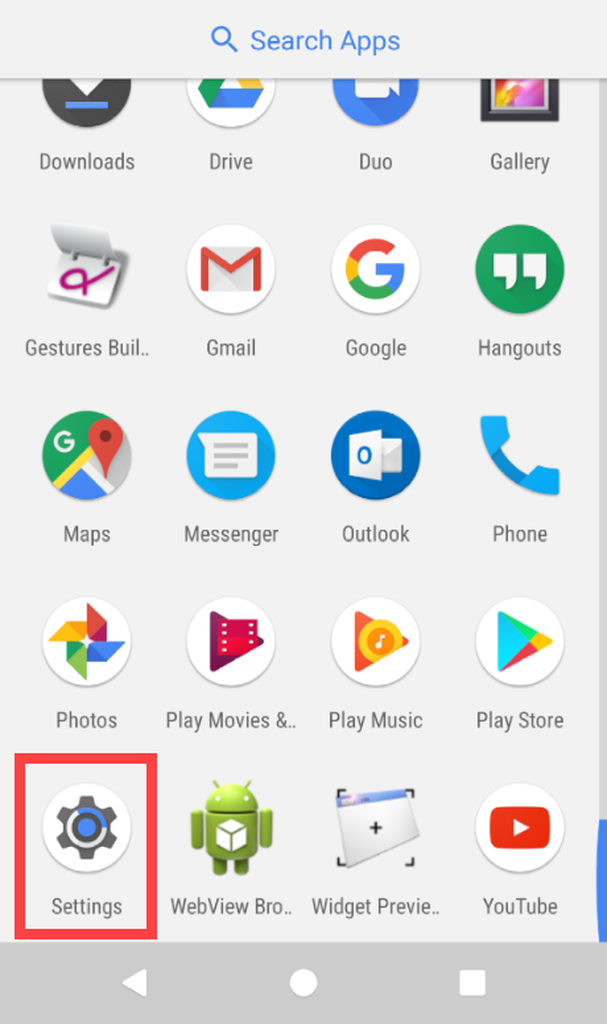The image size is (607, 1024).
Task: Launch Play Movies & TV
Action: click(x=231, y=642)
